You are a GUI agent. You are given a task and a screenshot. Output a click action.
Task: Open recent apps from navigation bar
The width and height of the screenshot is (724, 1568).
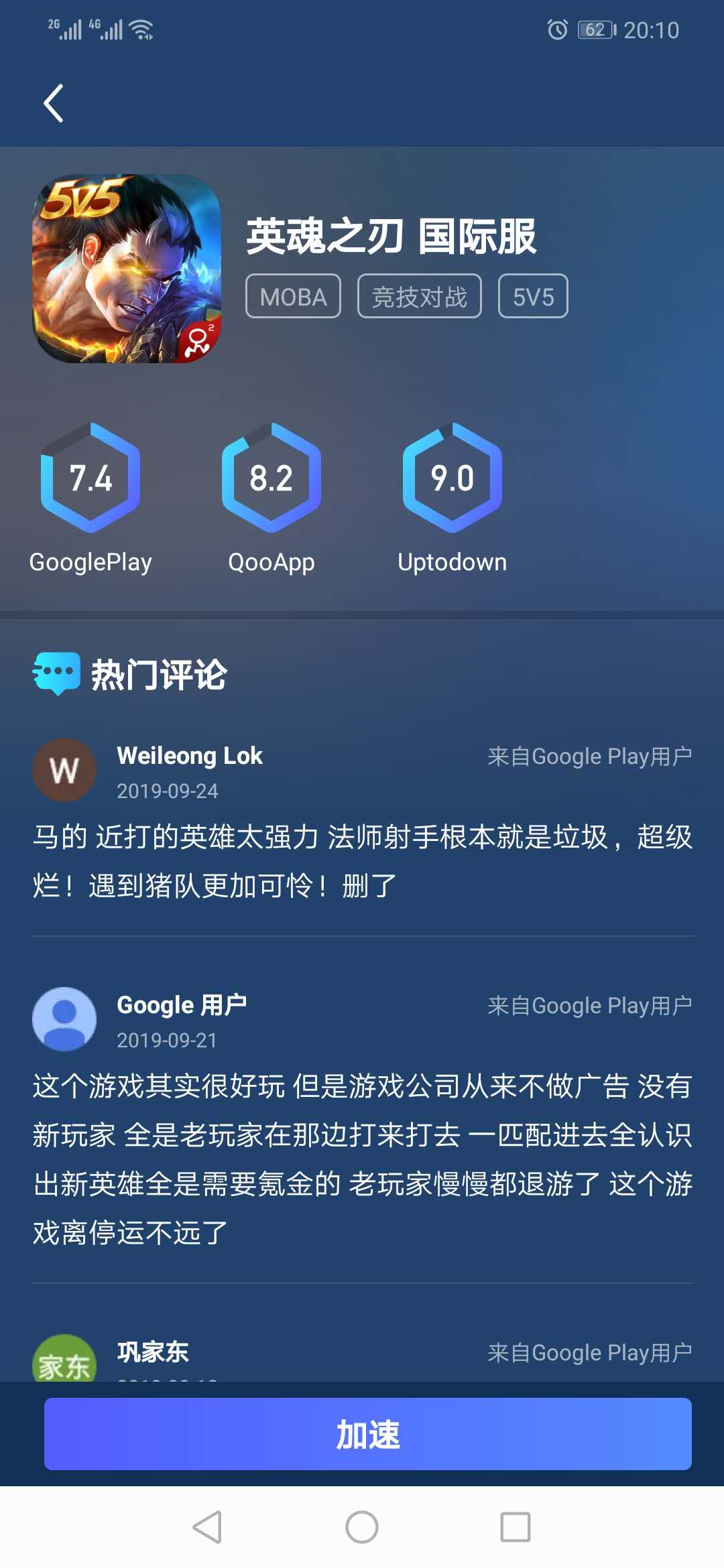pos(515,1527)
